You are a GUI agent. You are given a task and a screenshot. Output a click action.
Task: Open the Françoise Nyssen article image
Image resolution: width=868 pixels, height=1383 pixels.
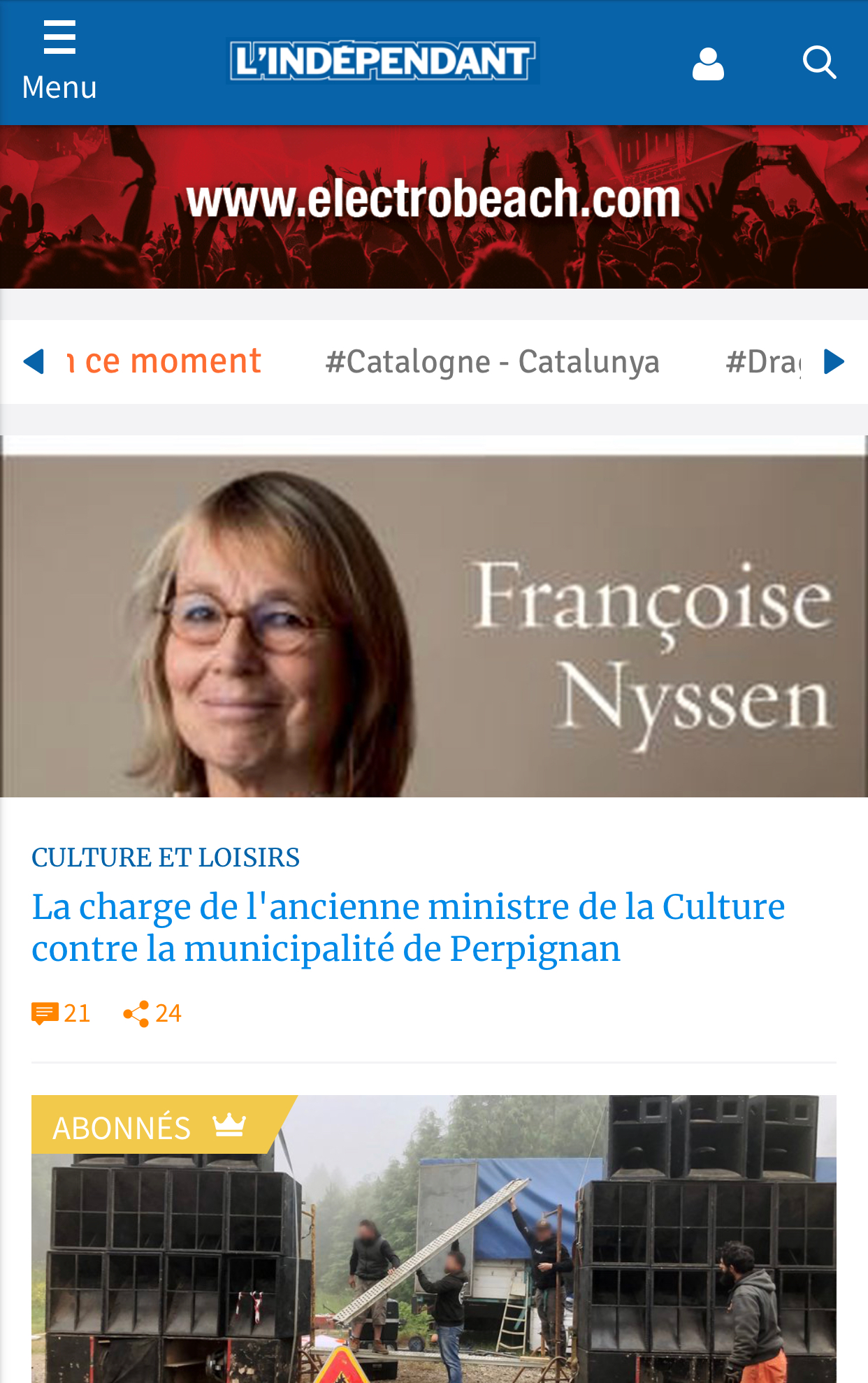(x=434, y=616)
